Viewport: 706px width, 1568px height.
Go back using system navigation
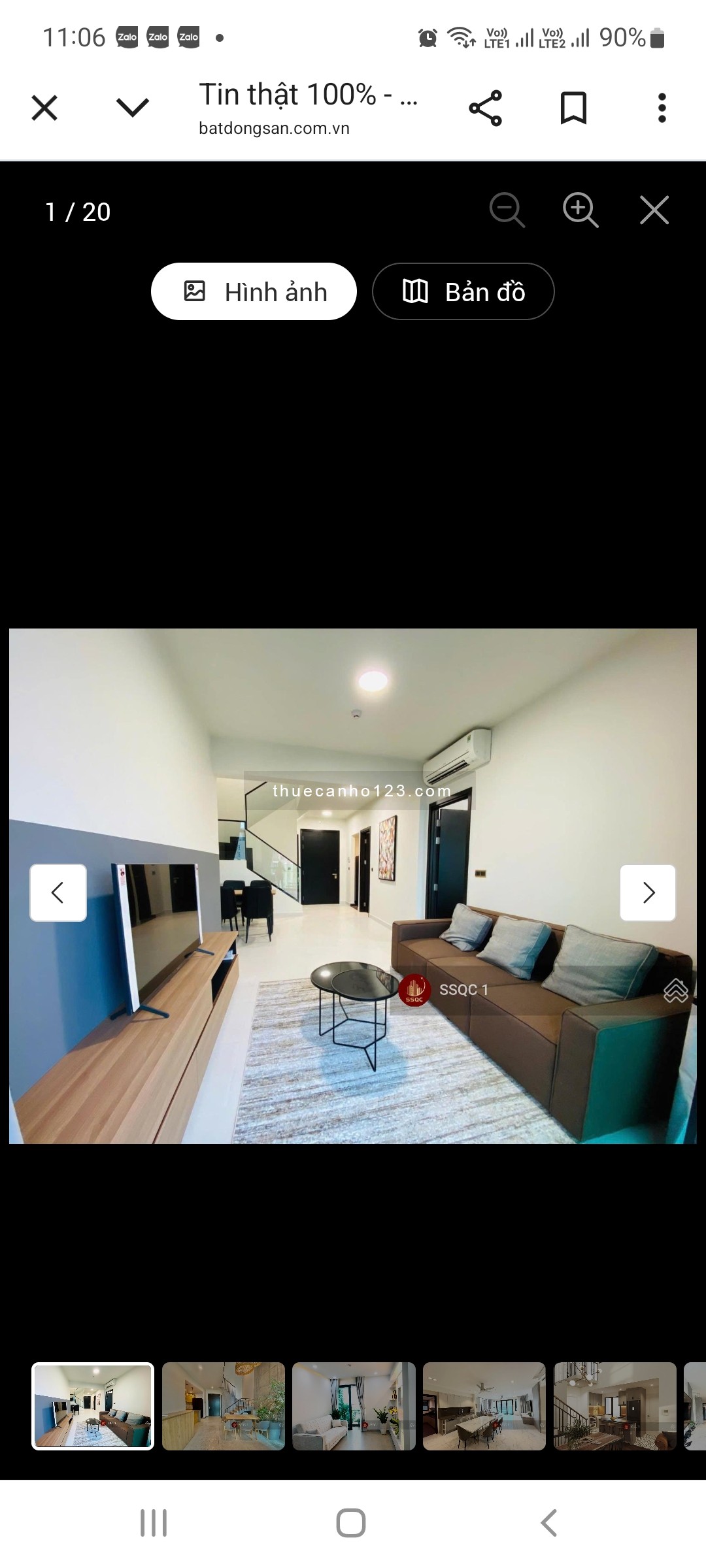(x=548, y=1523)
